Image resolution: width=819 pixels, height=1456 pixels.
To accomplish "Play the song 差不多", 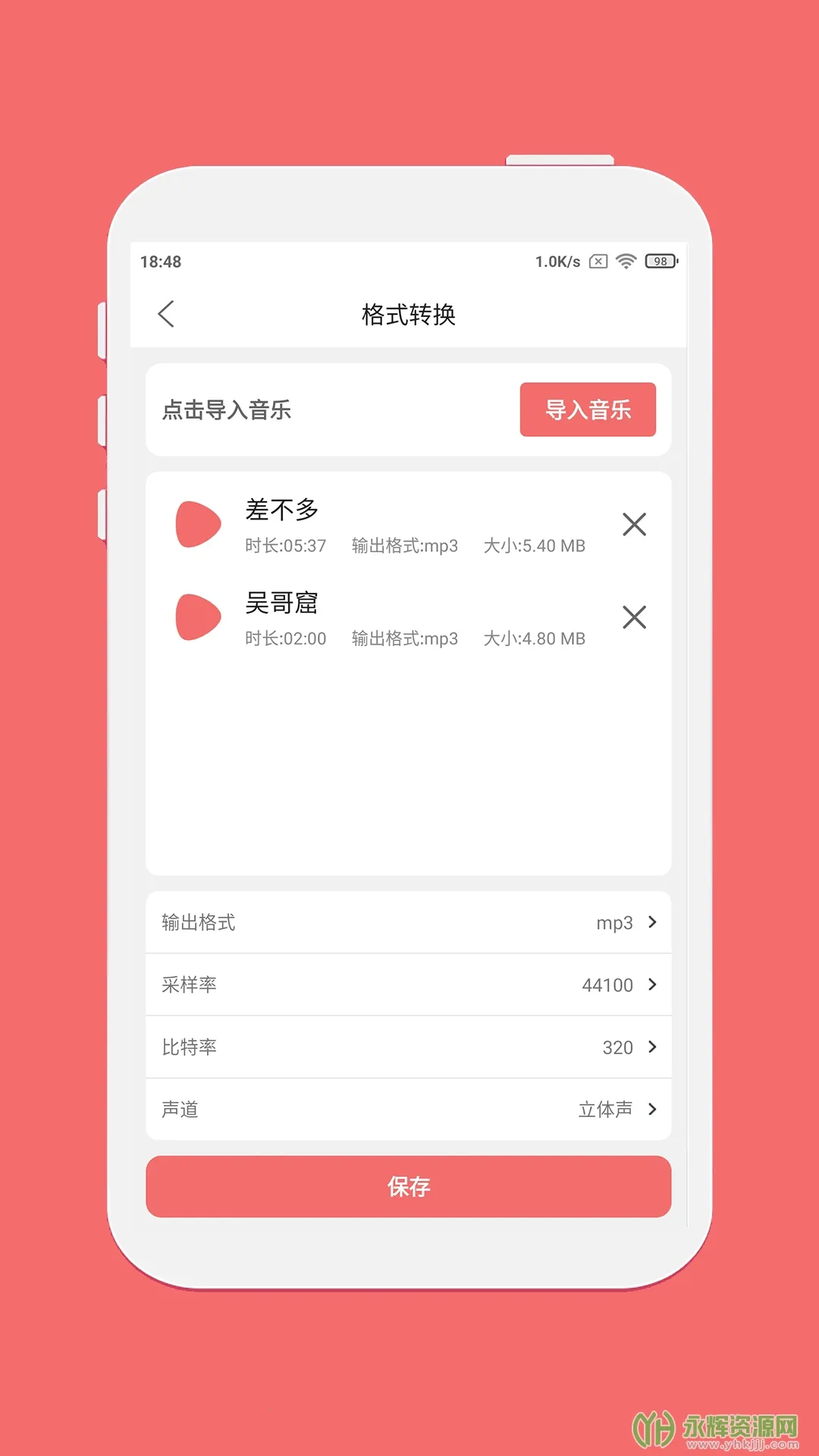I will point(197,523).
